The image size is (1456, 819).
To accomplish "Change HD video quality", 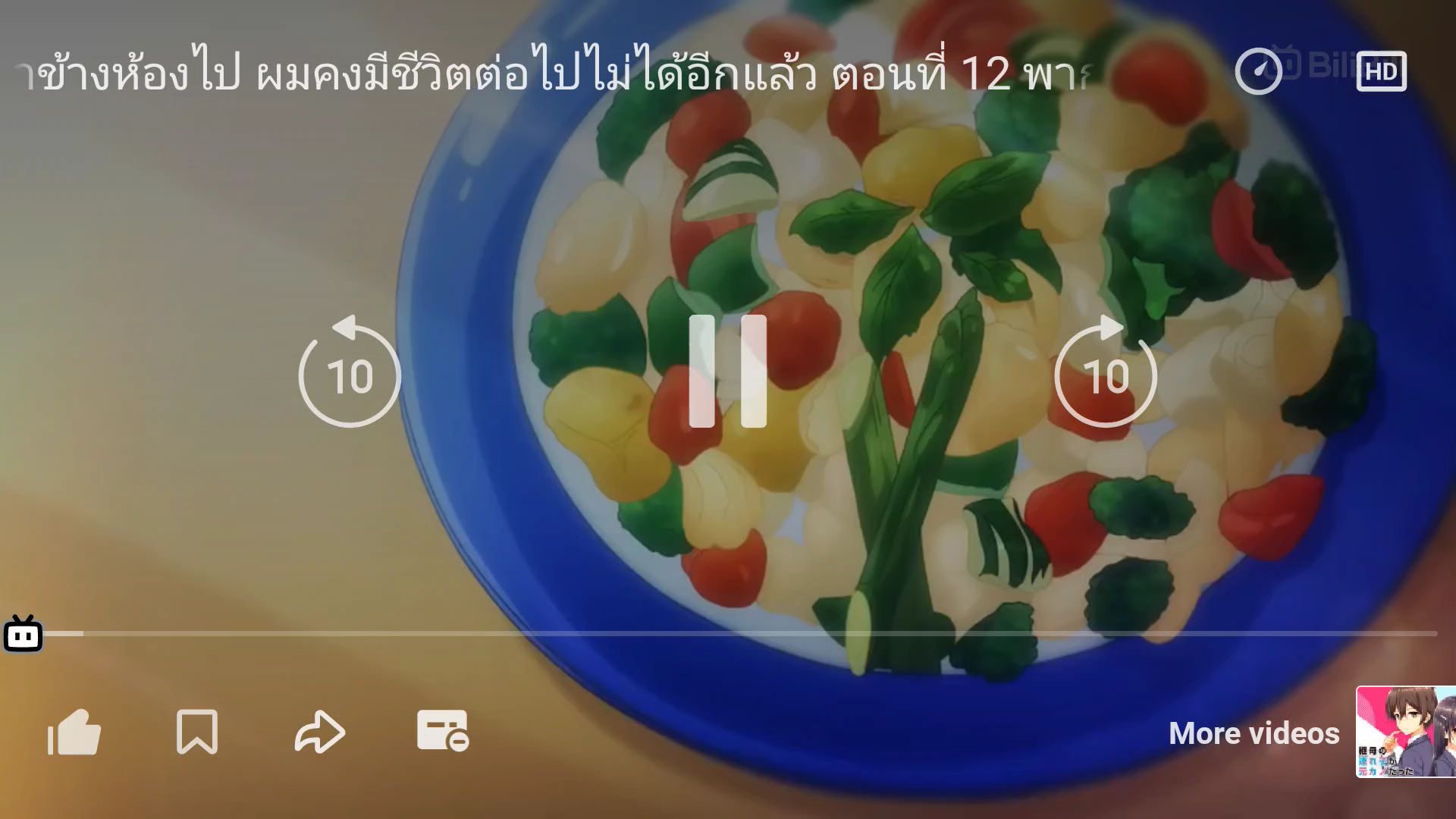I will [x=1381, y=72].
